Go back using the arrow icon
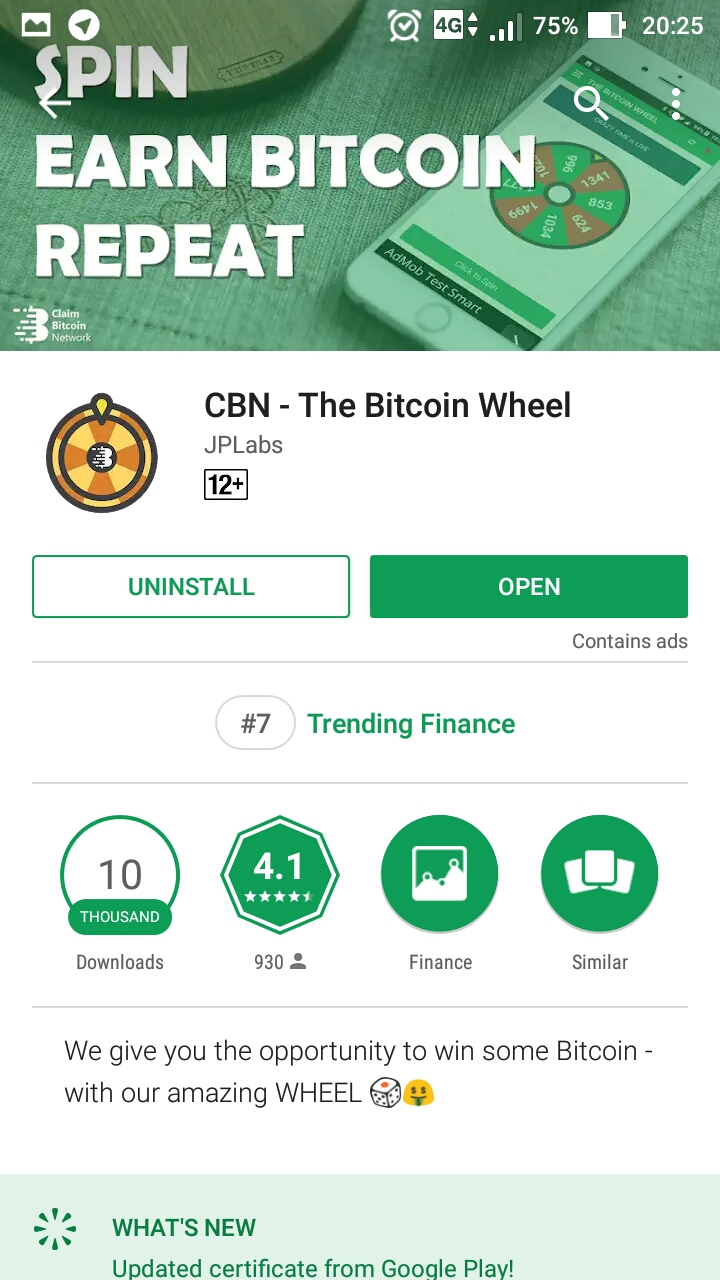The width and height of the screenshot is (720, 1280). click(54, 102)
